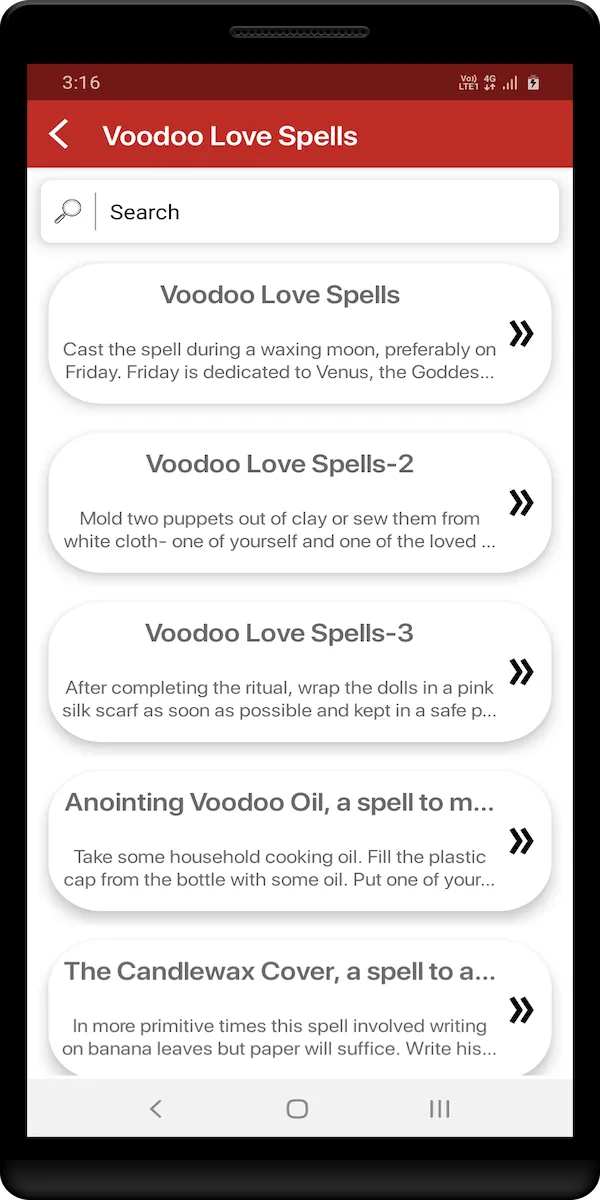Tap the Search field
The image size is (600, 1200).
[299, 211]
